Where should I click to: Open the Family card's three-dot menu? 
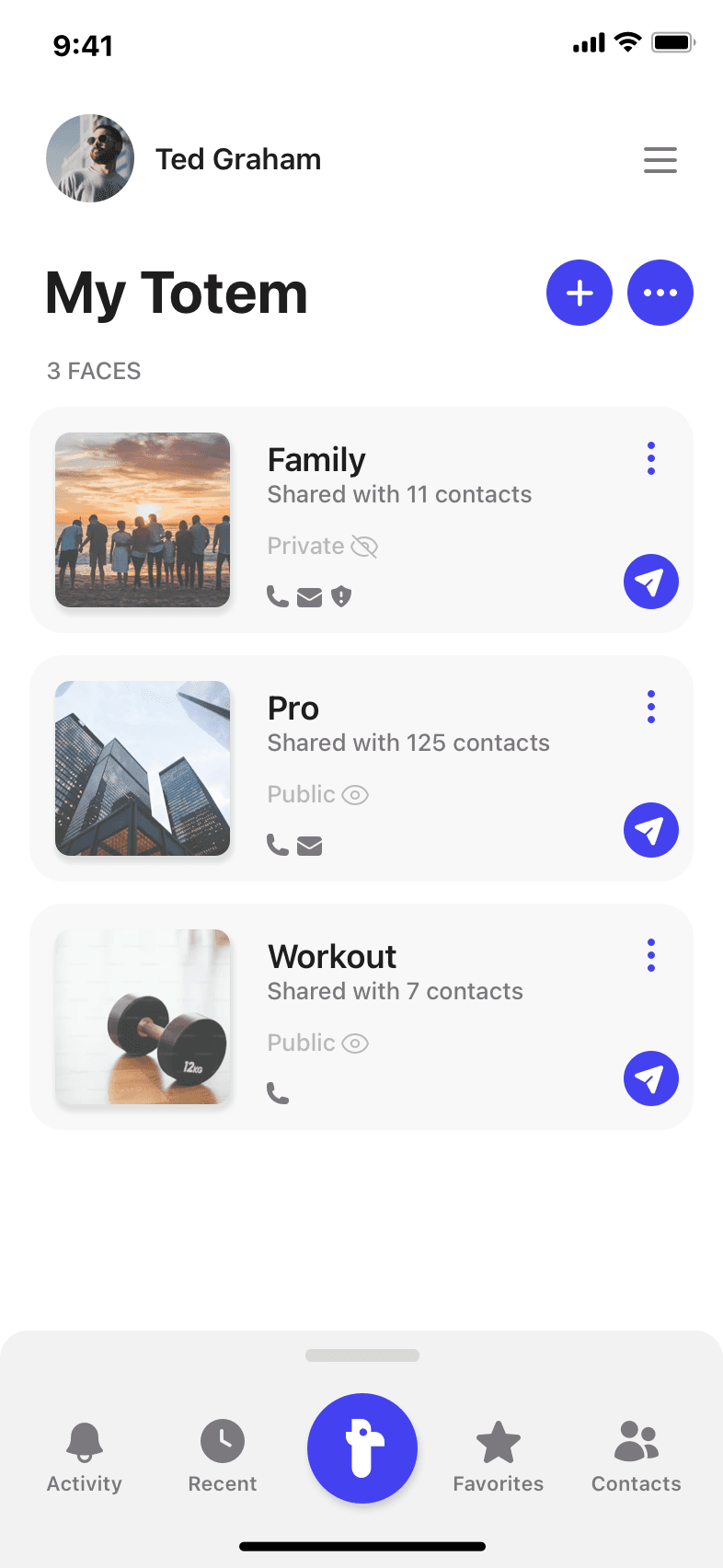(651, 458)
